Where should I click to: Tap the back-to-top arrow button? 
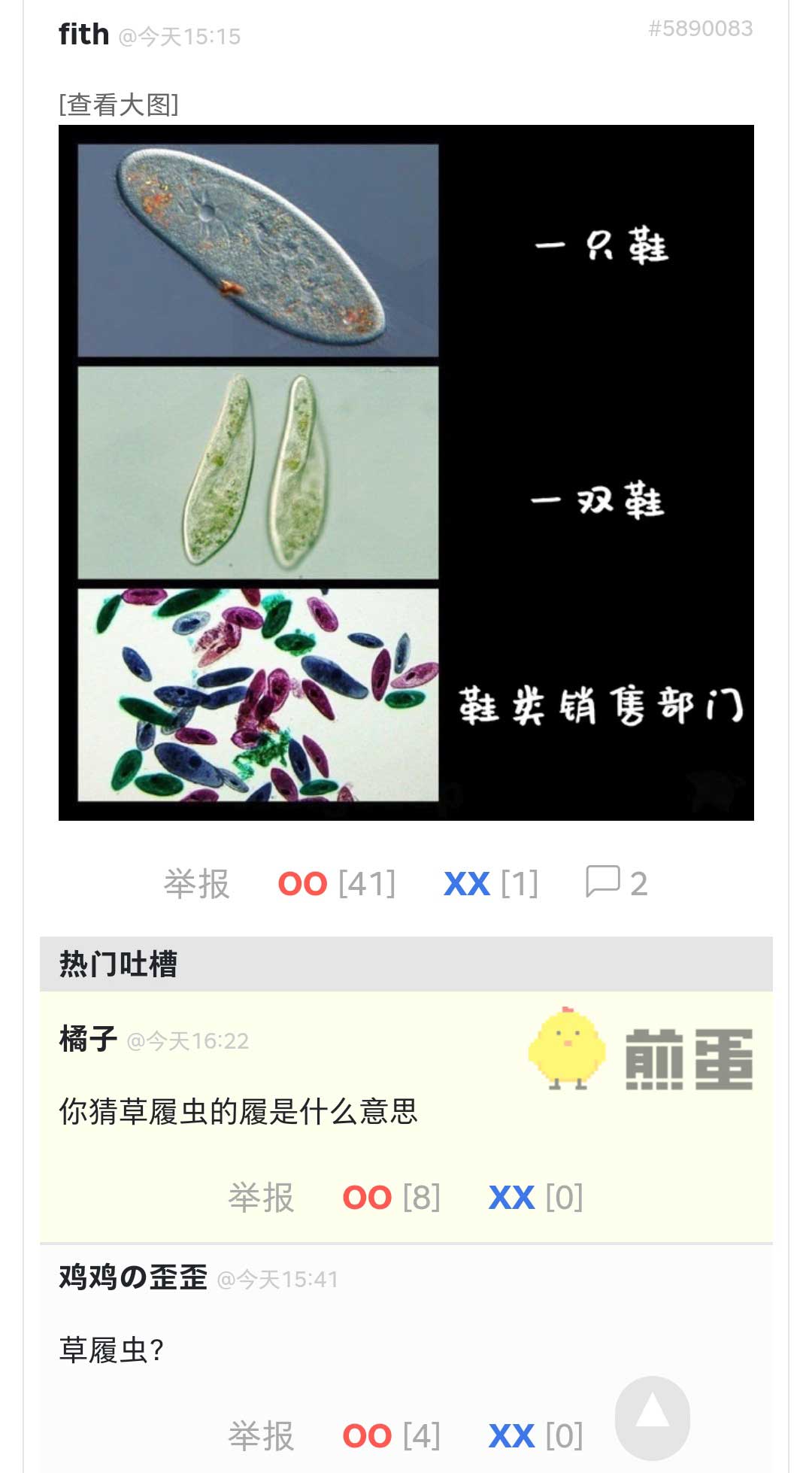pos(652,1417)
